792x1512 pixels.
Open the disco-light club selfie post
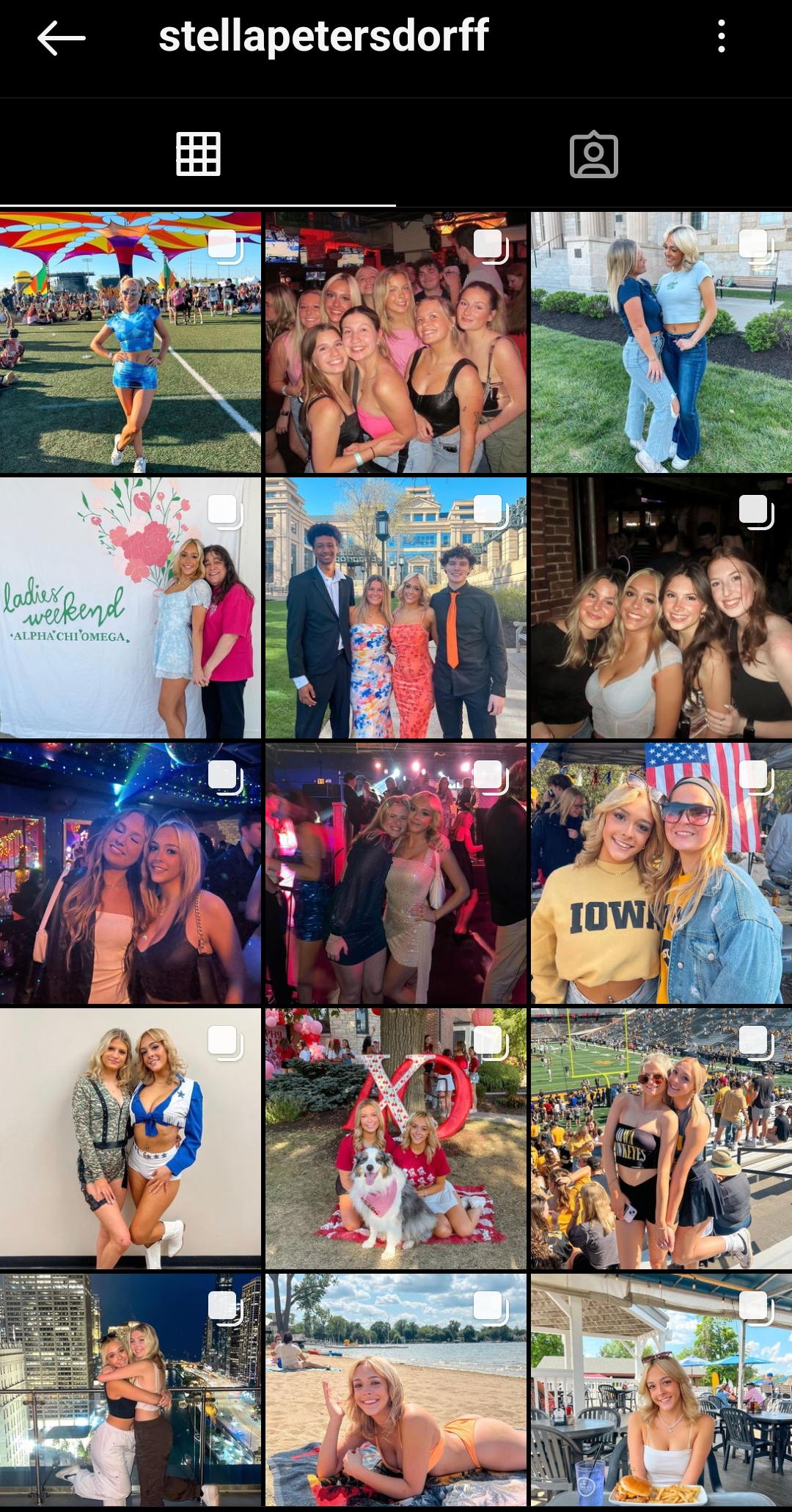(131, 873)
